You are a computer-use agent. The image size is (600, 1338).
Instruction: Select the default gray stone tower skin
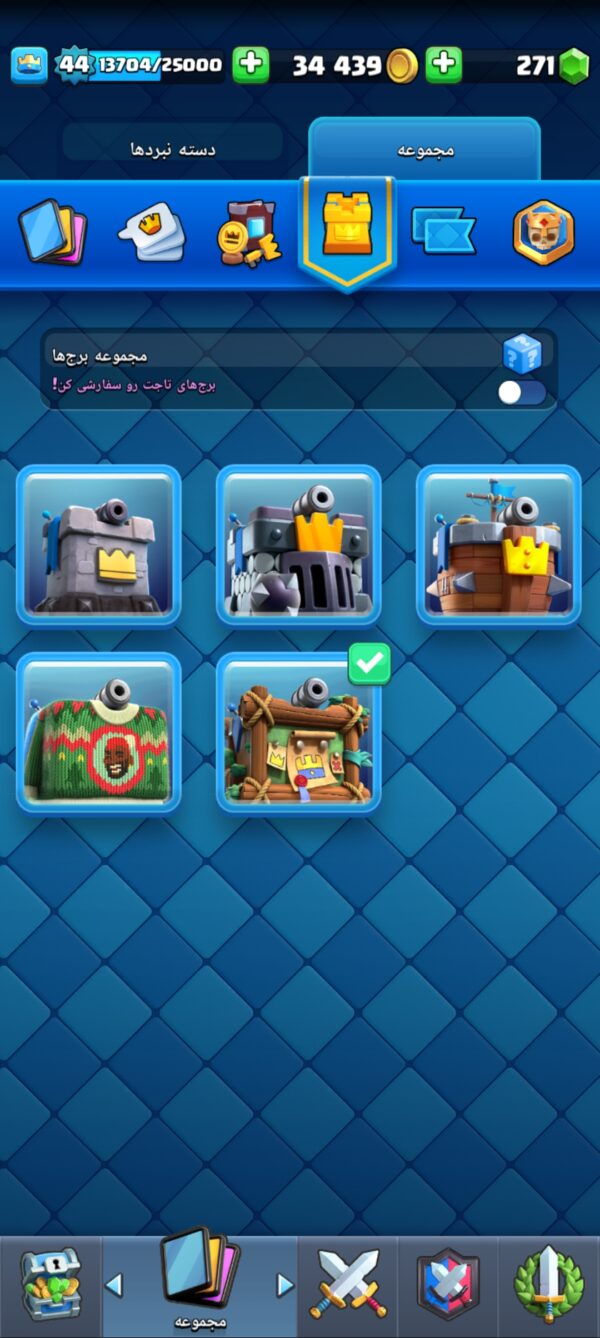click(99, 545)
